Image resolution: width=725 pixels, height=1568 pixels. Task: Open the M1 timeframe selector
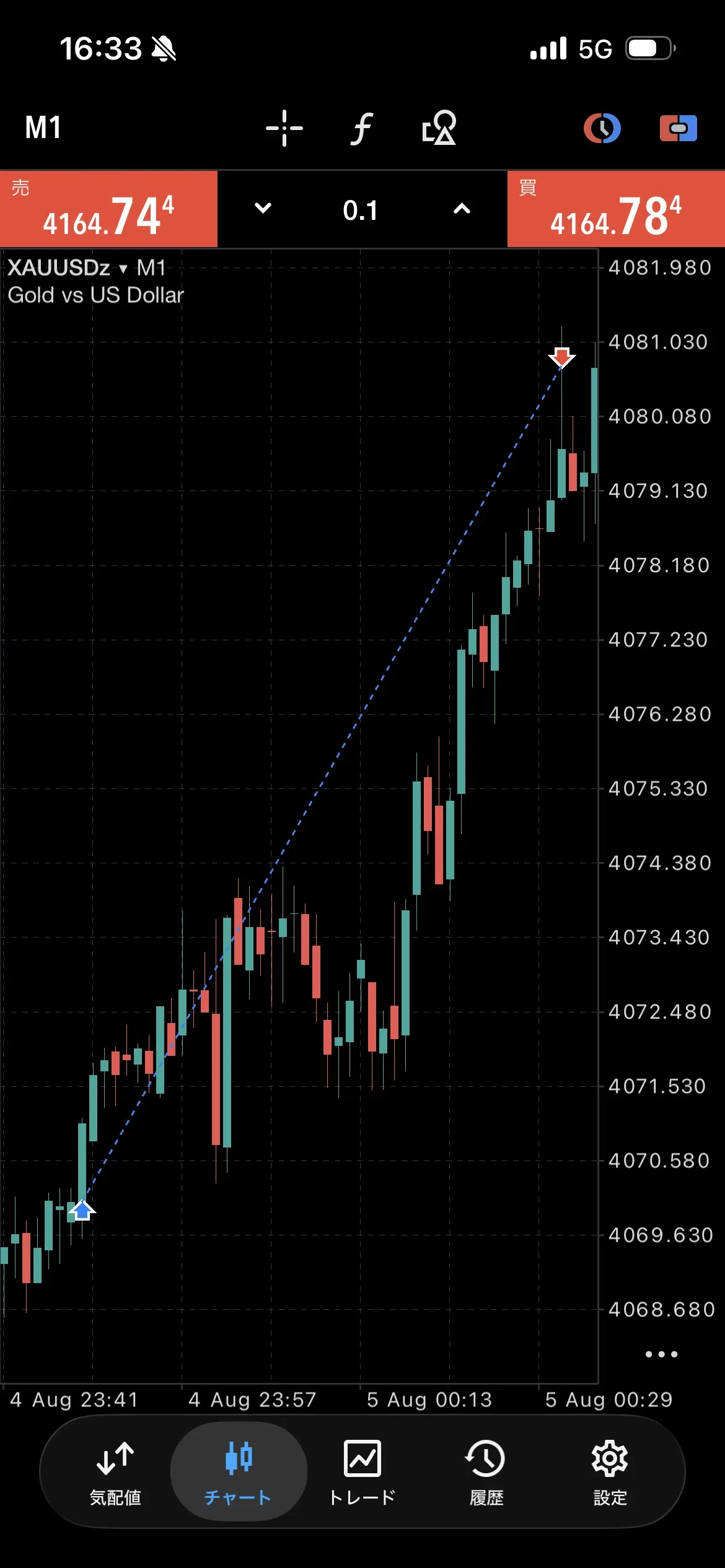tap(43, 128)
